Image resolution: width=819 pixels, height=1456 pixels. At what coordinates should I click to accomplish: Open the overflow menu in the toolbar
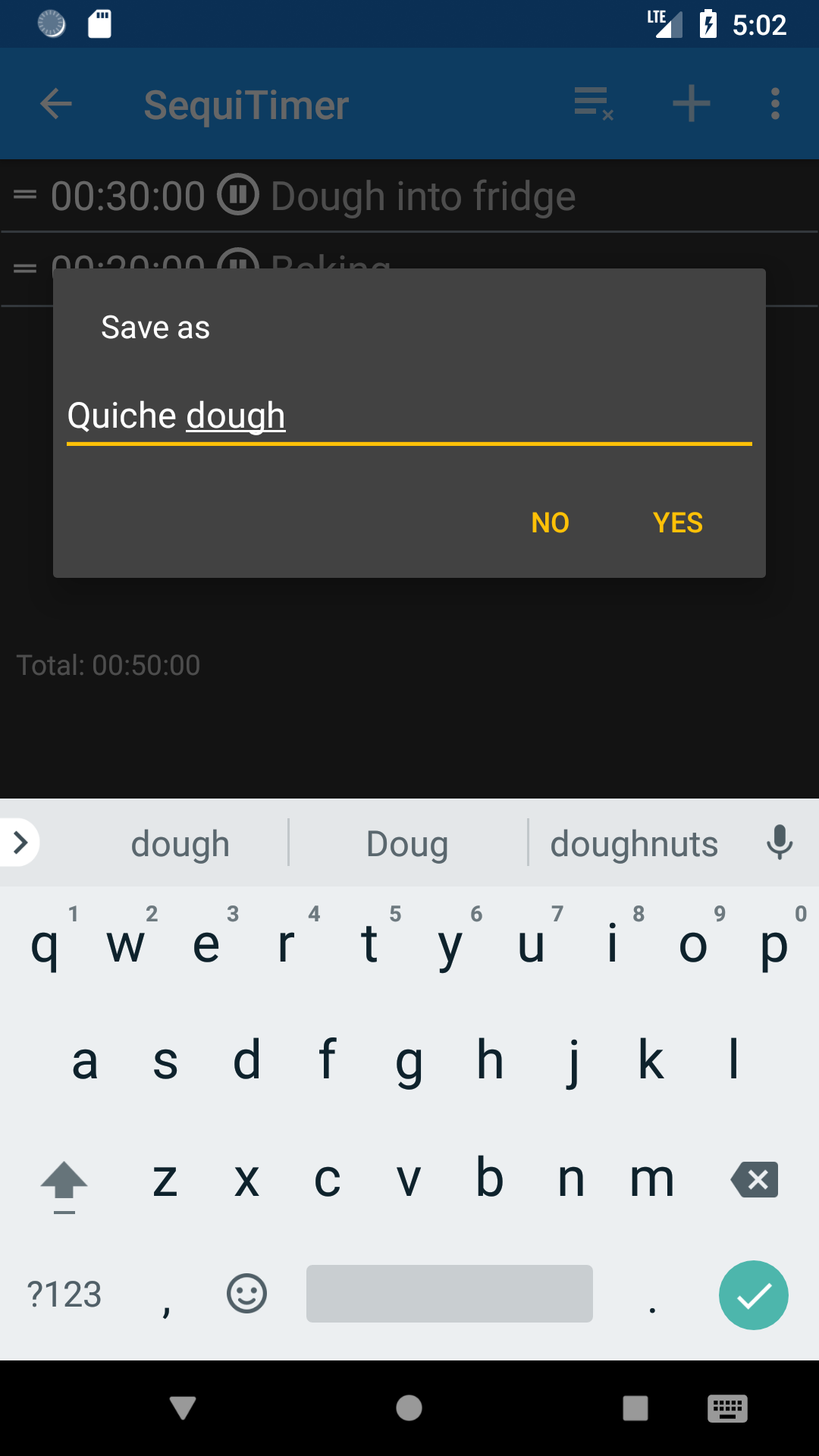click(775, 104)
